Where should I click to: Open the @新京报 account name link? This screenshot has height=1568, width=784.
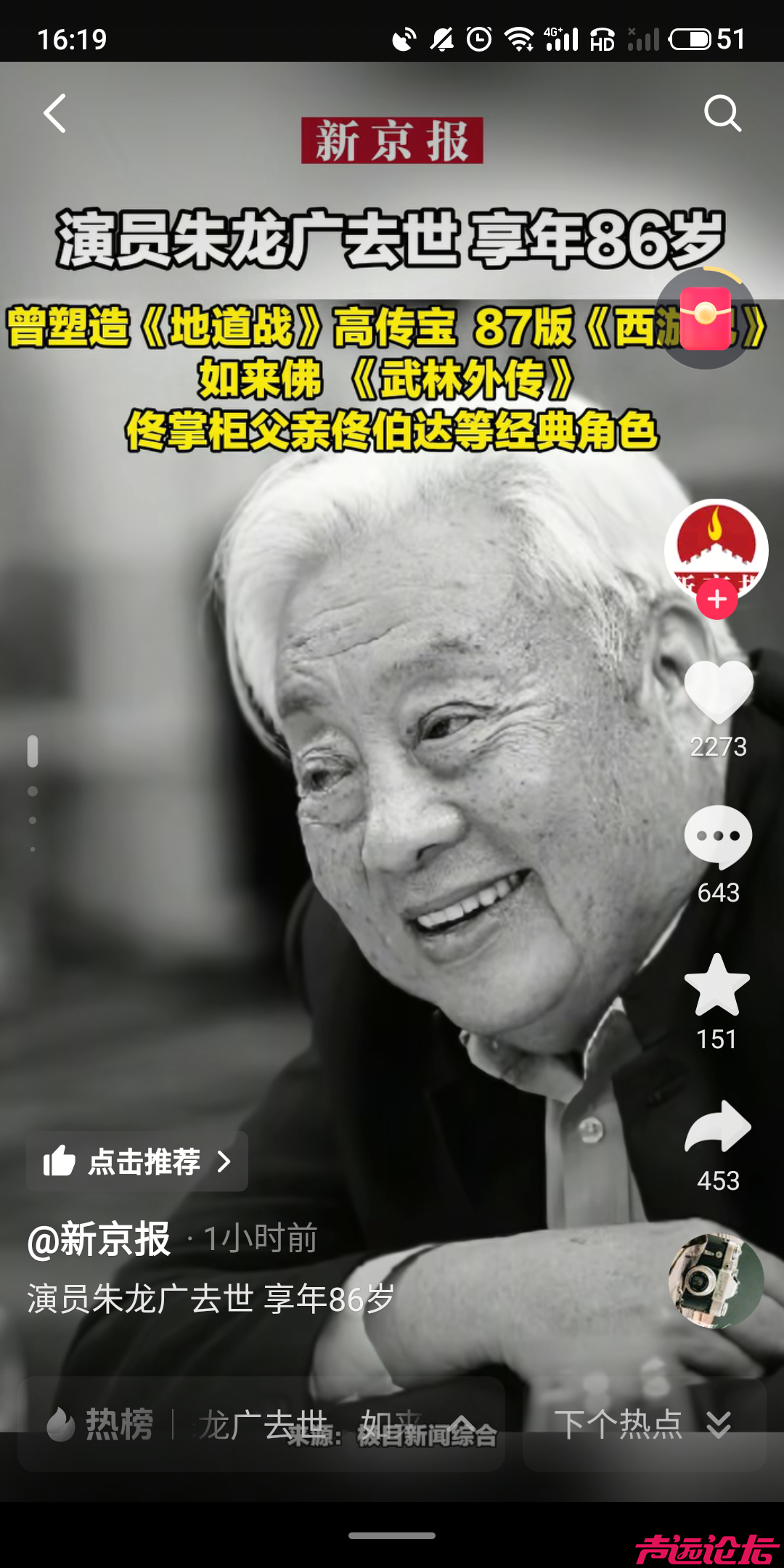click(99, 1238)
